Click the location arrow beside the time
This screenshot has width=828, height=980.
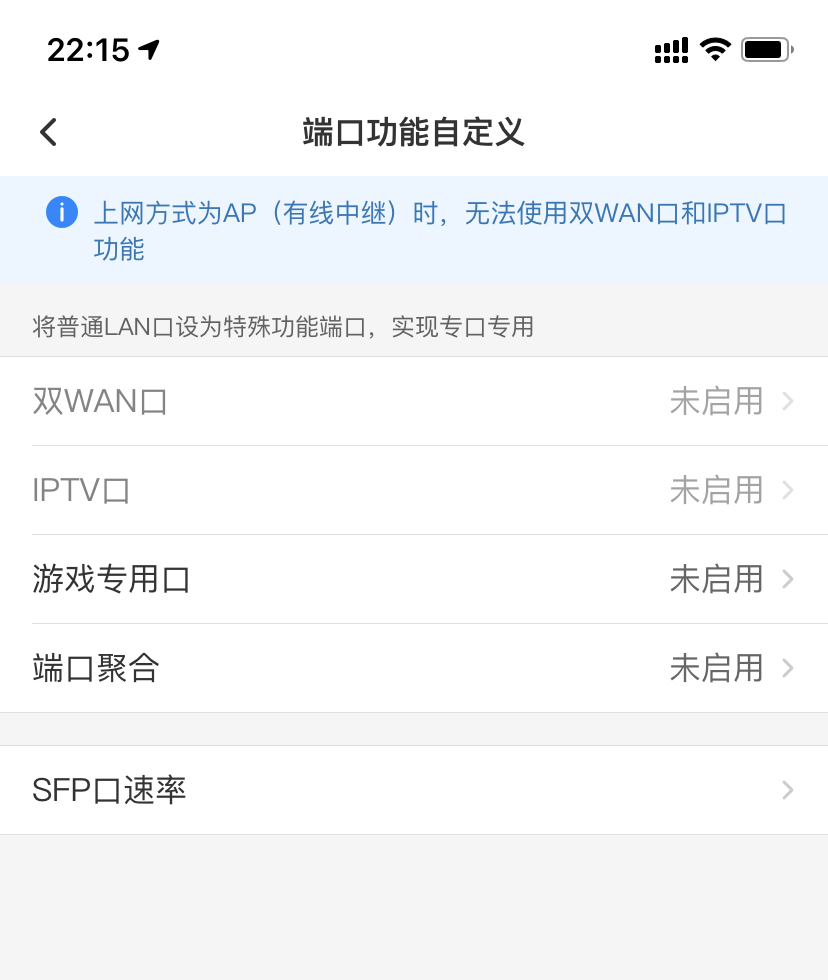click(x=147, y=47)
